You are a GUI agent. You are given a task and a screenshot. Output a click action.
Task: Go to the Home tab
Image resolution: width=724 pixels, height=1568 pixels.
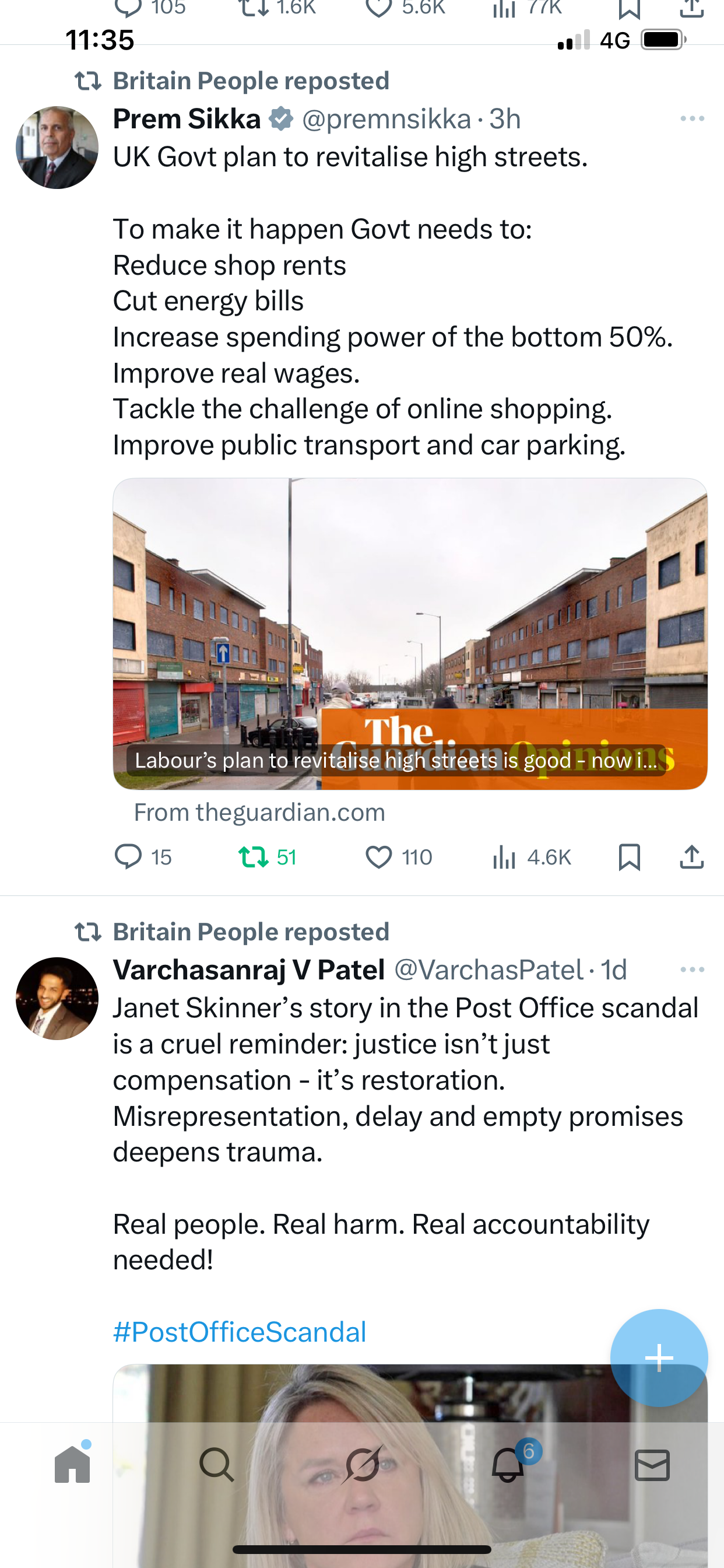[x=72, y=1465]
